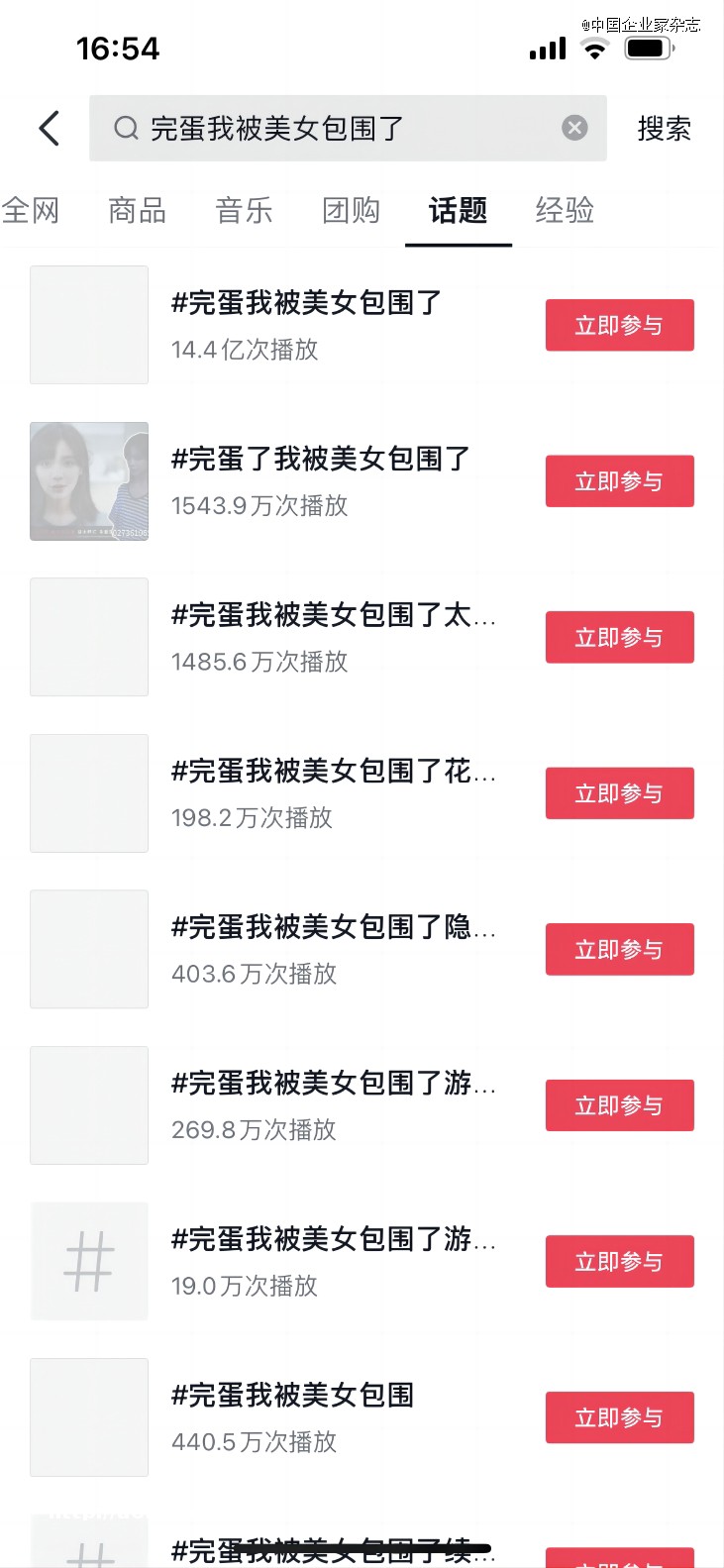Viewport: 724px width, 1568px height.
Task: Switch to the 全网 tab
Action: click(x=31, y=211)
